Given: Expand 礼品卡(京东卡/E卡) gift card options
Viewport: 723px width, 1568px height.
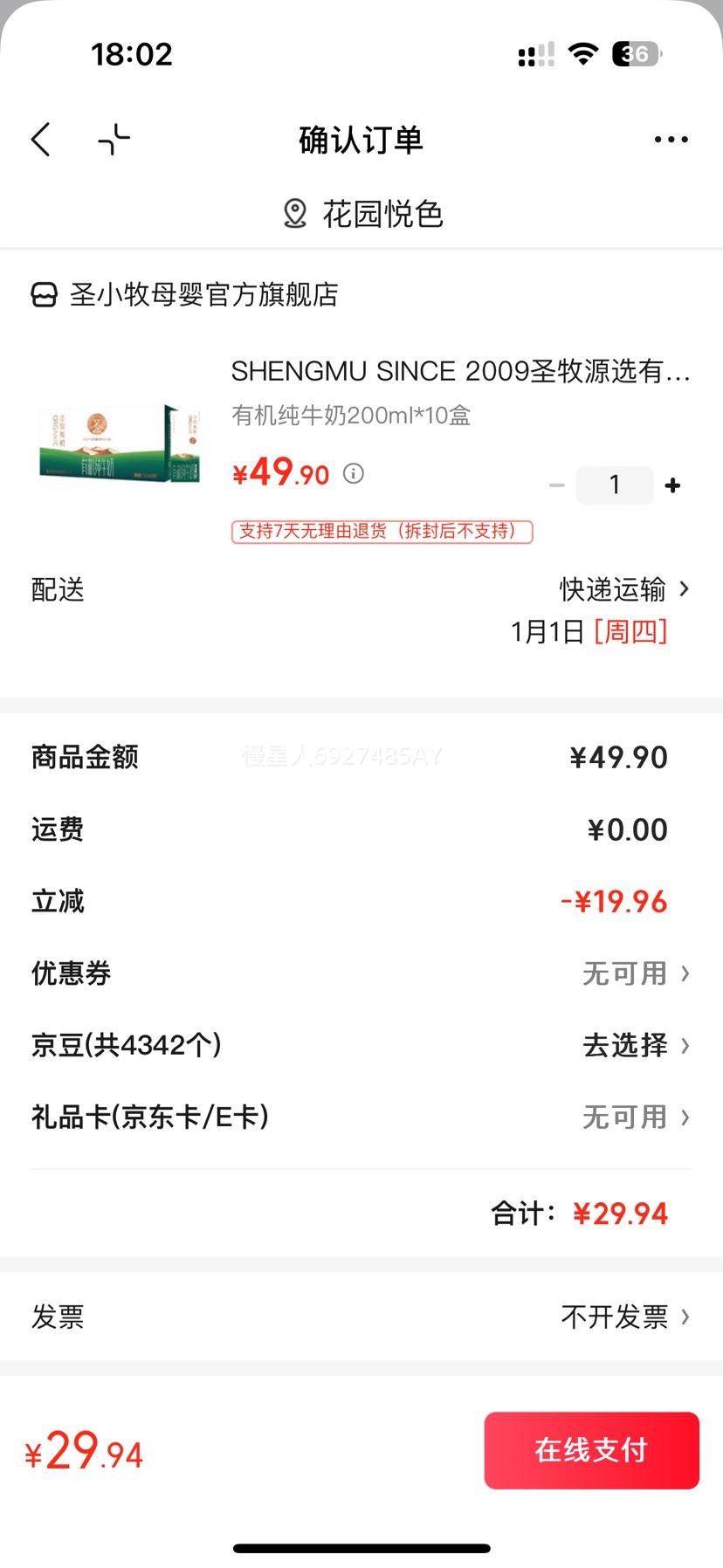Looking at the screenshot, I should 686,1117.
